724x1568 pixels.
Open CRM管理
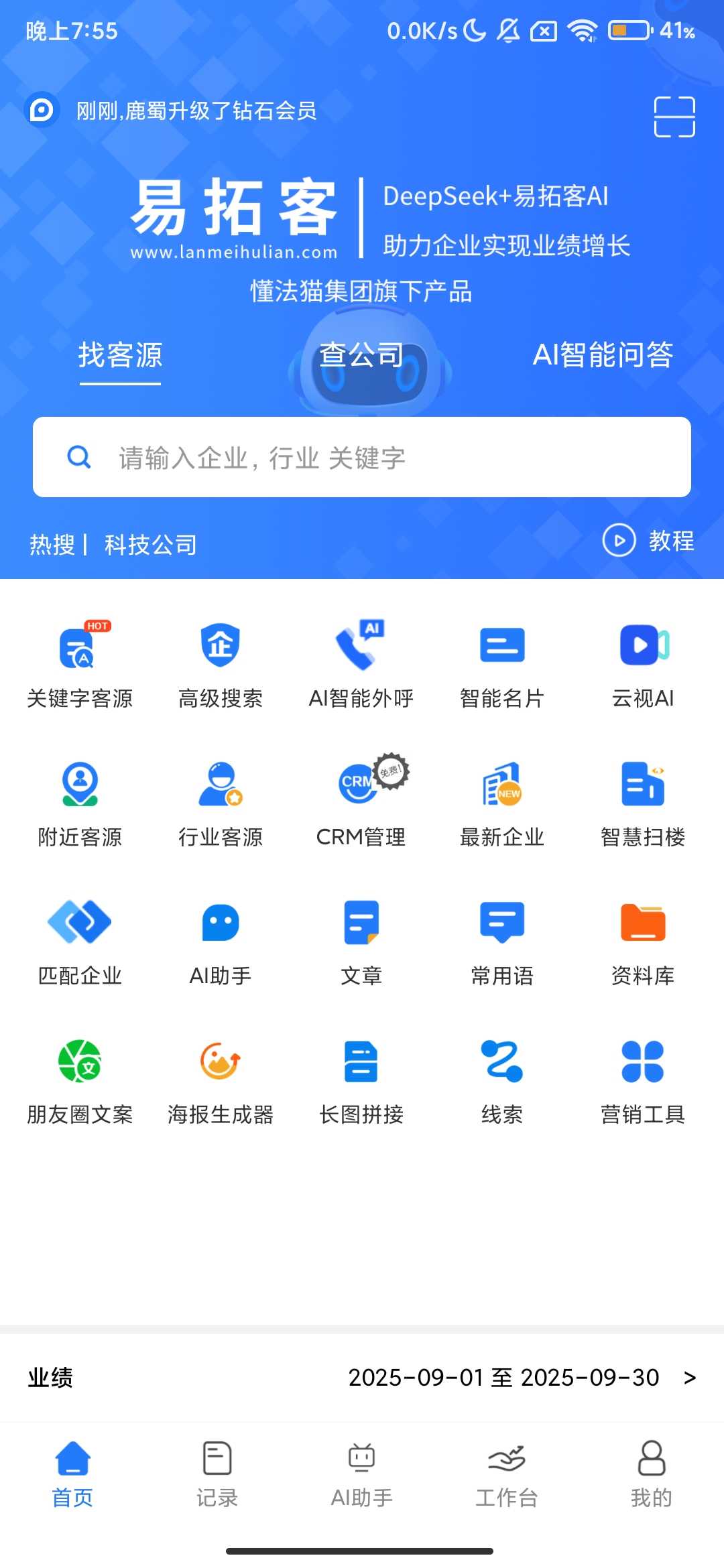click(361, 803)
